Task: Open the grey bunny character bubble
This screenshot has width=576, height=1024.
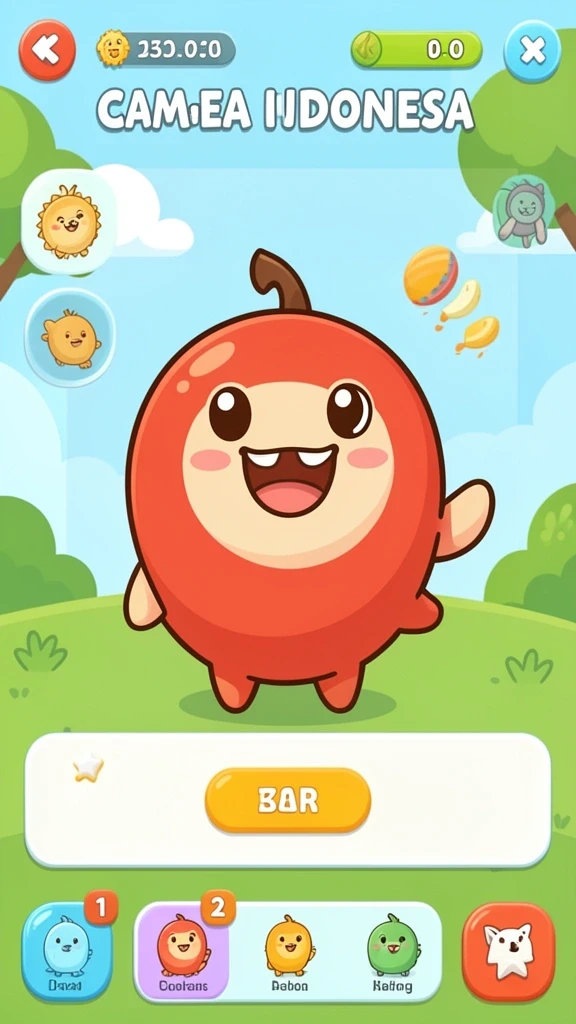Action: click(524, 212)
